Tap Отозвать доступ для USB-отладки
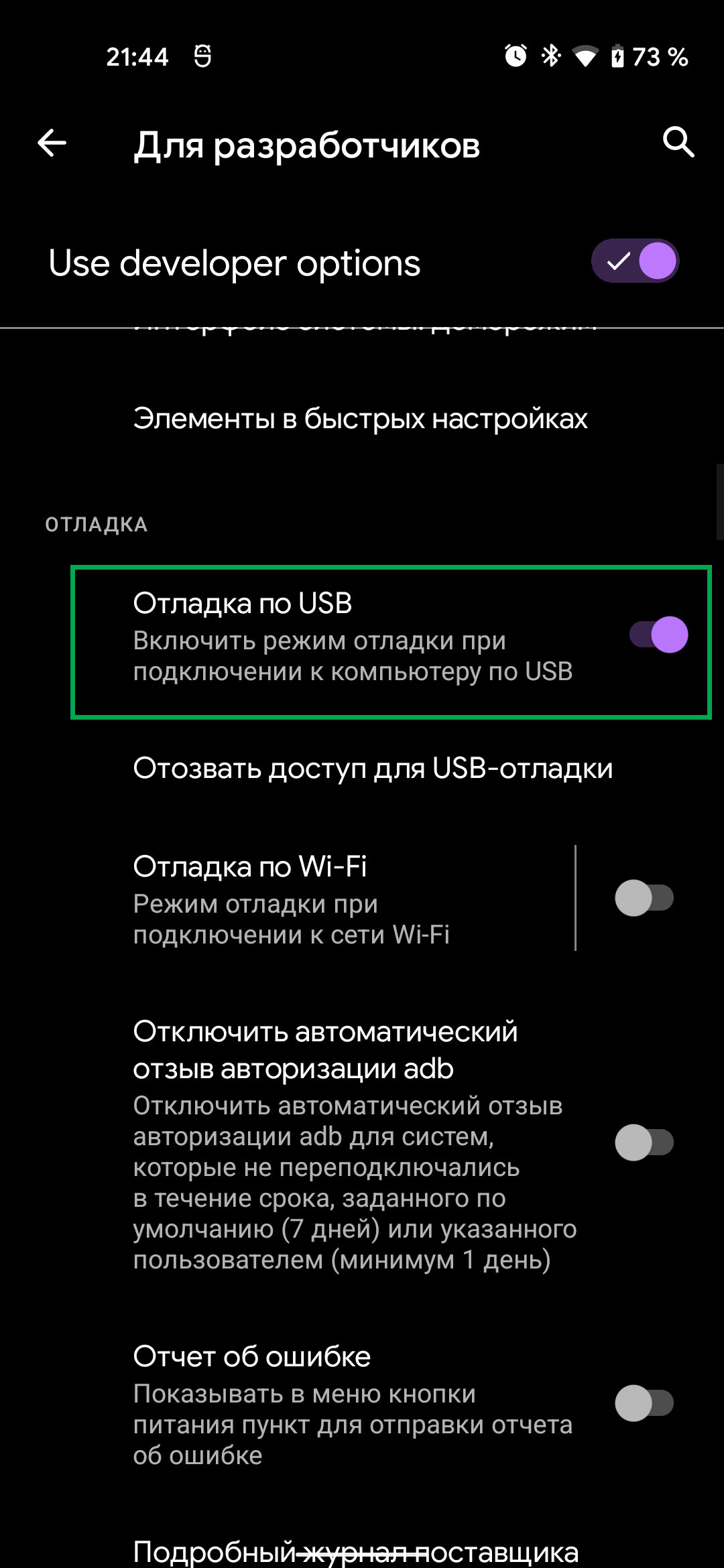The height and width of the screenshot is (1568, 724). tap(362, 769)
